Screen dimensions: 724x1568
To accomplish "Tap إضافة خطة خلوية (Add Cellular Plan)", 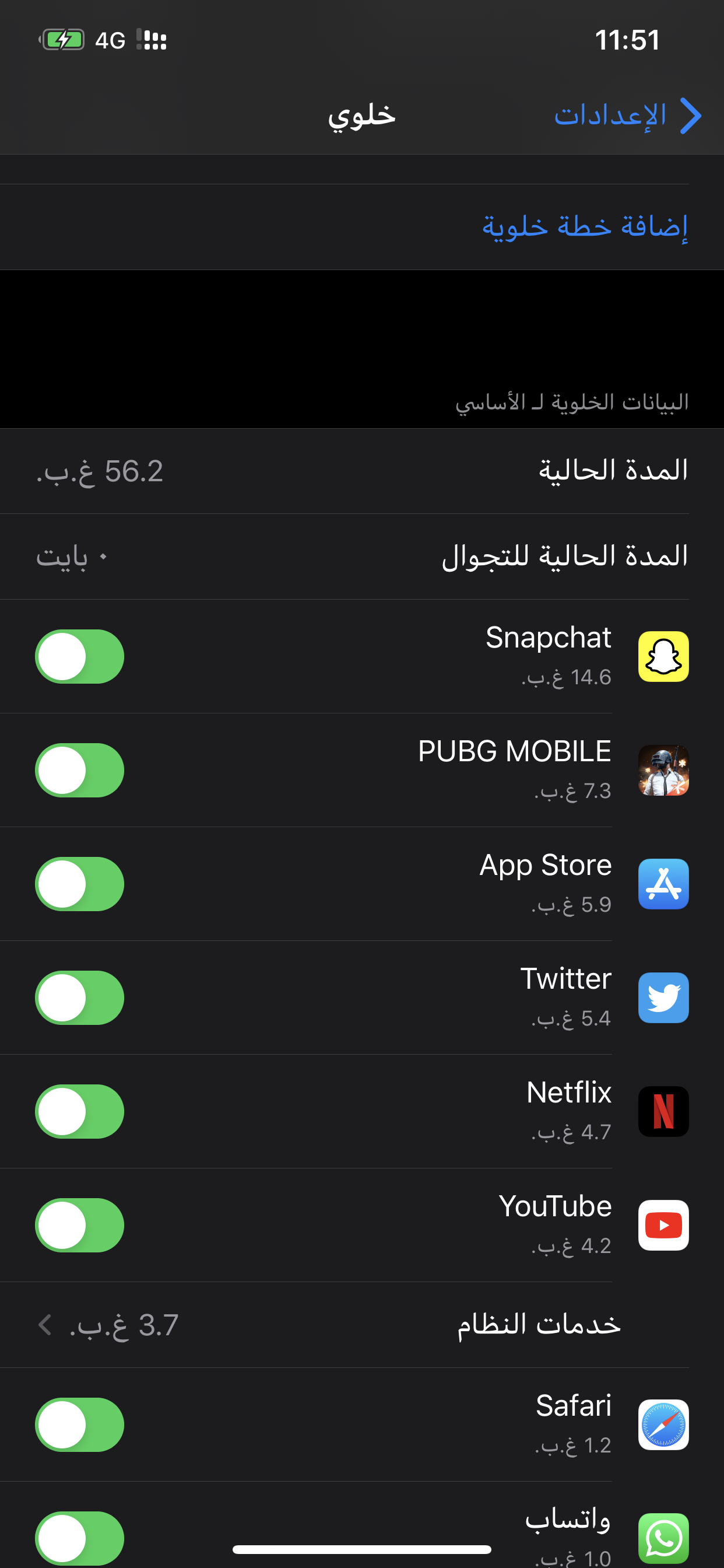I will (x=584, y=226).
